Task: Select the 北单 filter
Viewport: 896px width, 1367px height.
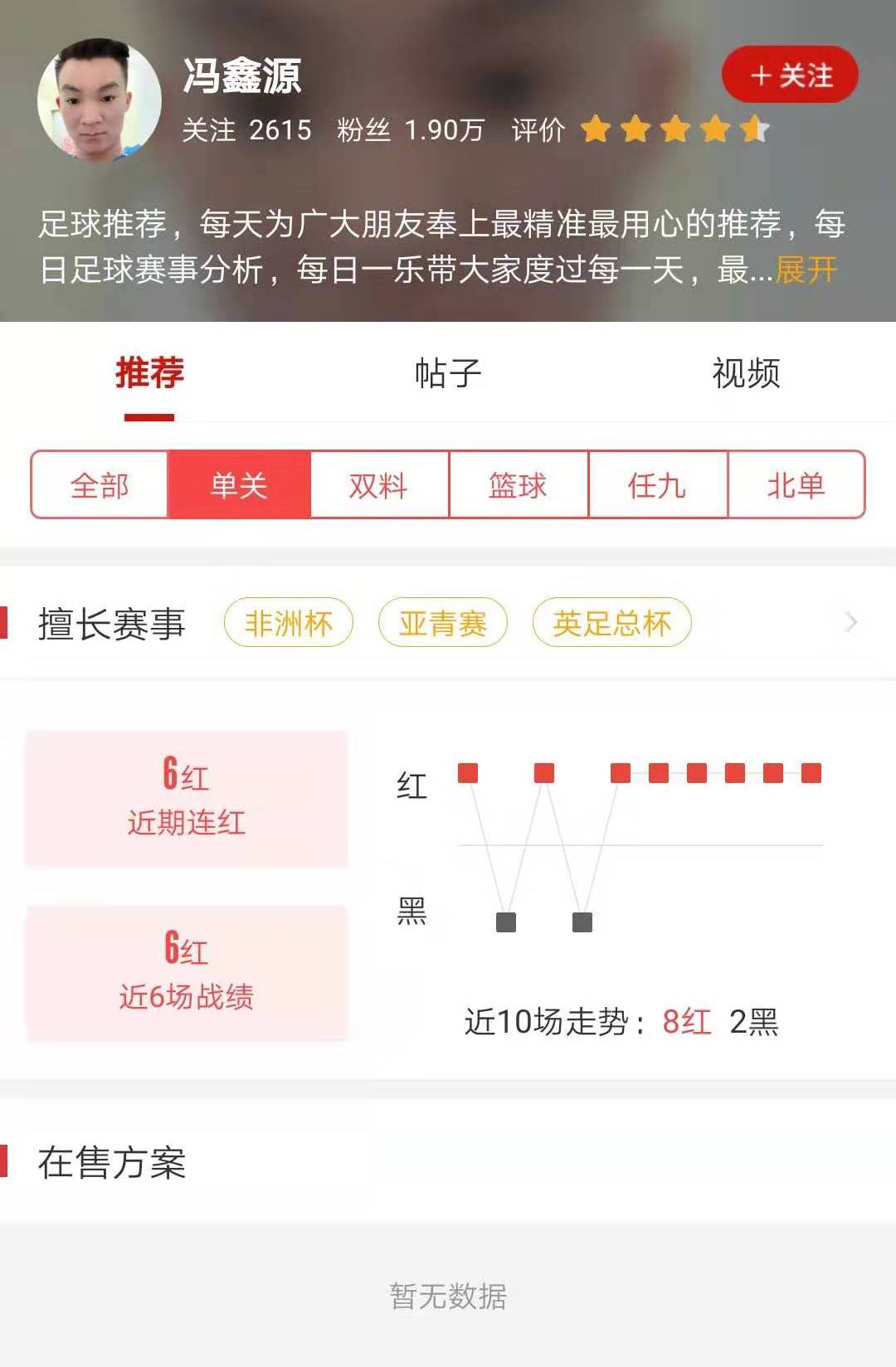Action: [796, 485]
